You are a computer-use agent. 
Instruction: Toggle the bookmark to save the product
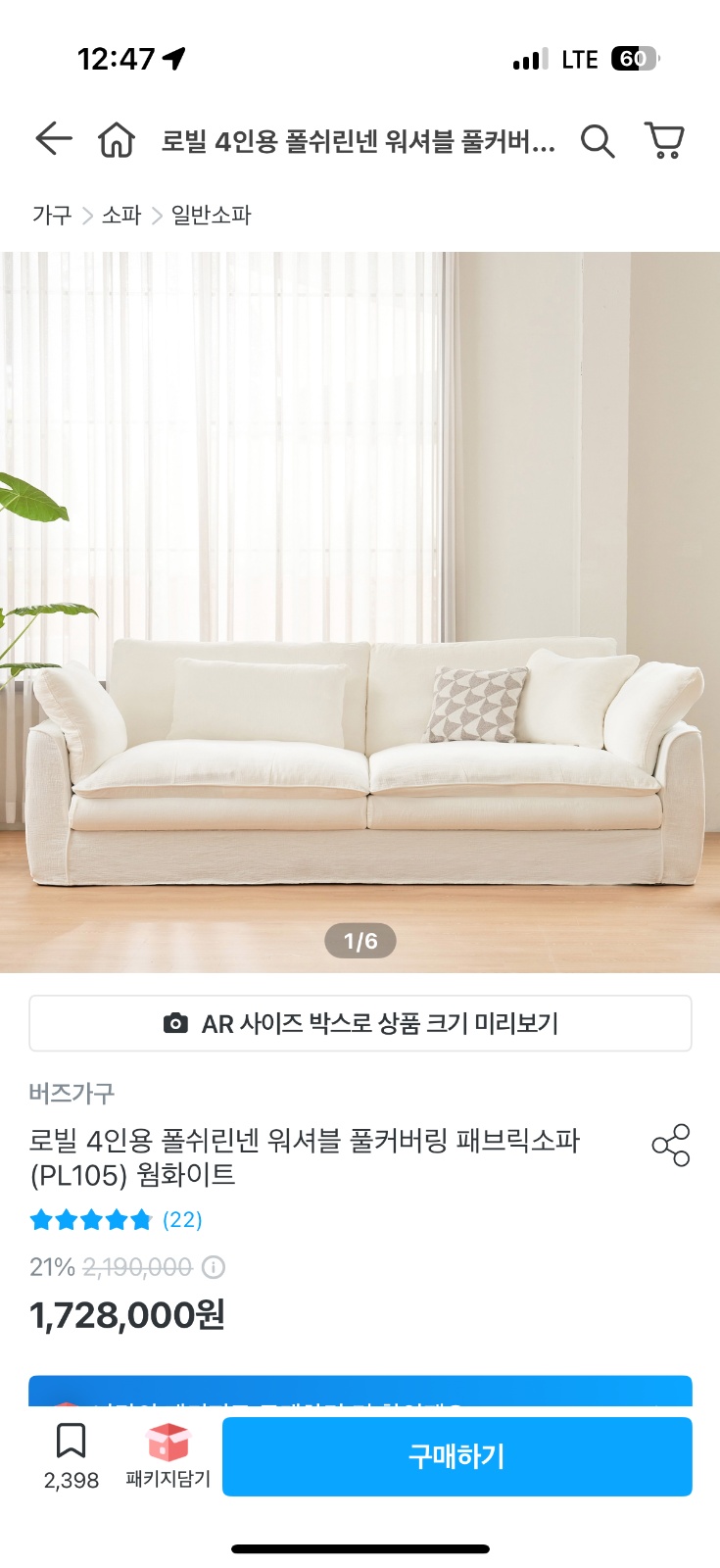tap(68, 1441)
